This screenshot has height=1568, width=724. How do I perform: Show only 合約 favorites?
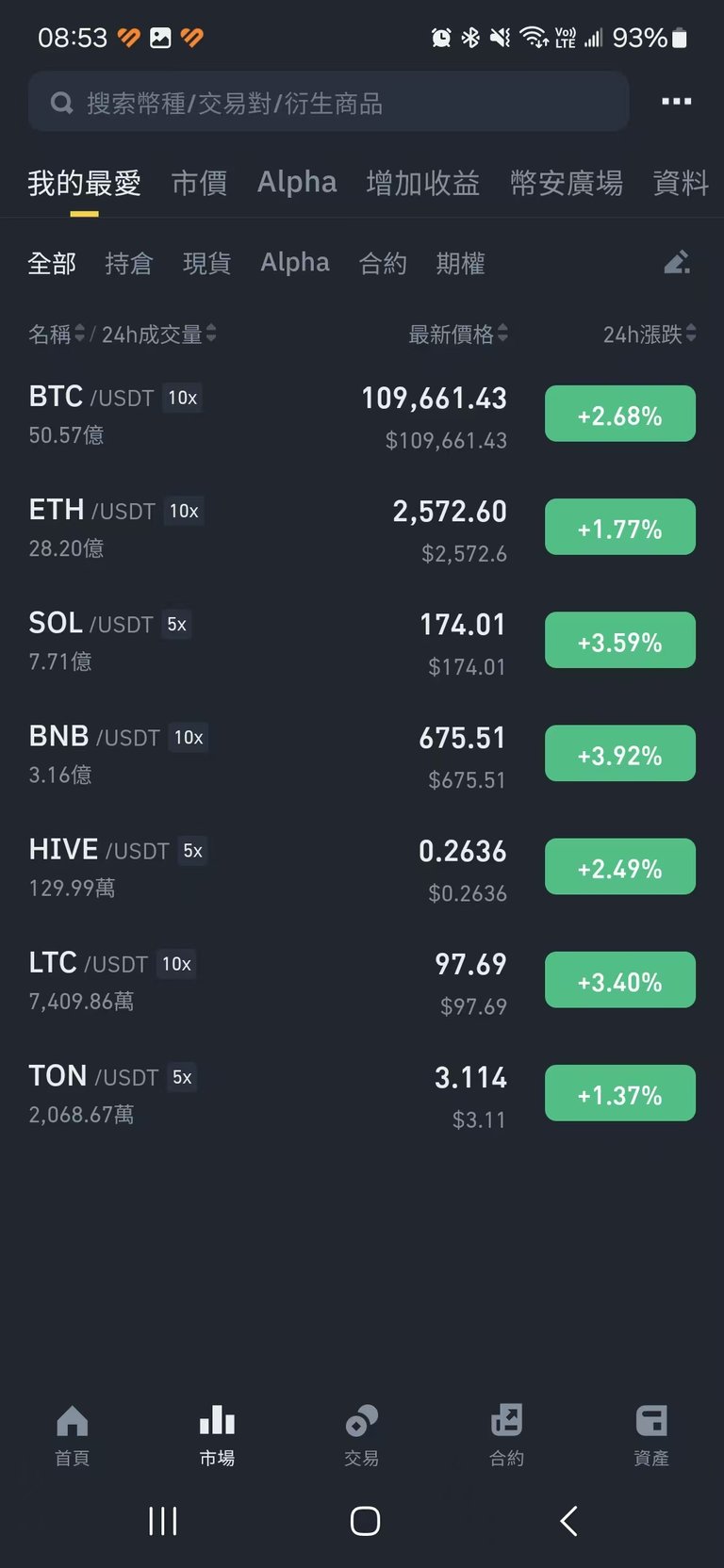click(383, 263)
